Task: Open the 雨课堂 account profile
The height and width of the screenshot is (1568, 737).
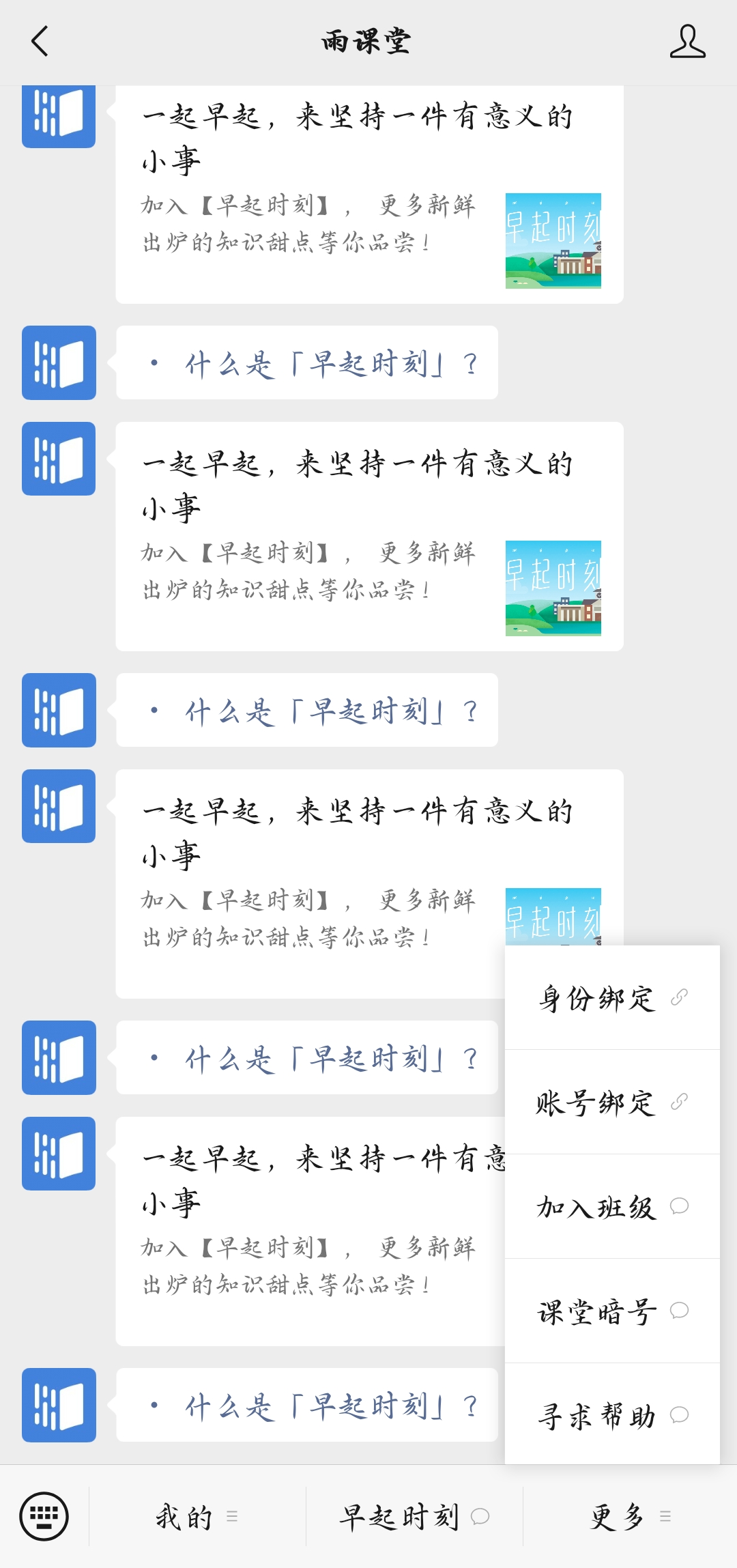Action: coord(687,41)
